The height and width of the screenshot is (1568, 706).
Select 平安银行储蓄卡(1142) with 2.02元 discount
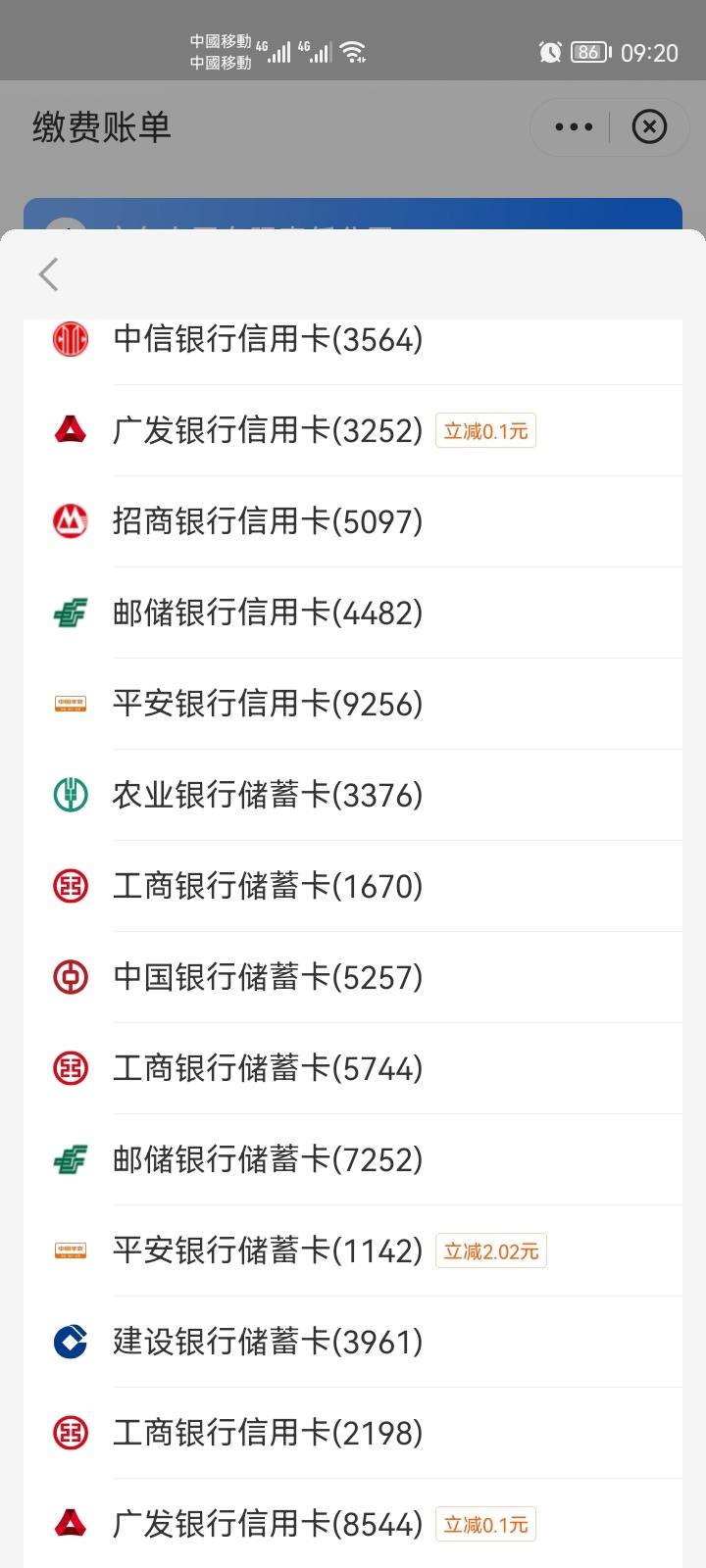pos(353,1250)
